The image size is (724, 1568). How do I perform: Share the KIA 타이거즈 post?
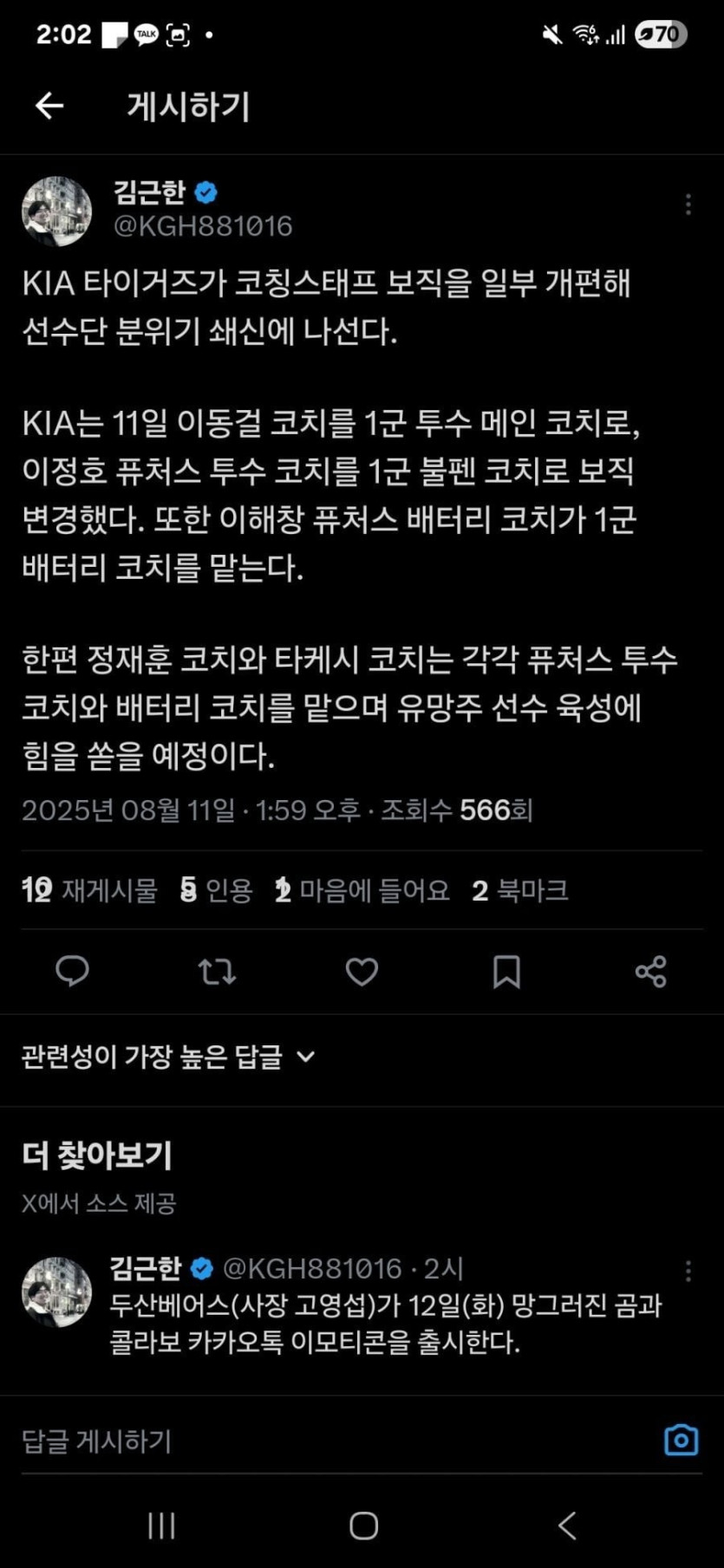pyautogui.click(x=650, y=972)
